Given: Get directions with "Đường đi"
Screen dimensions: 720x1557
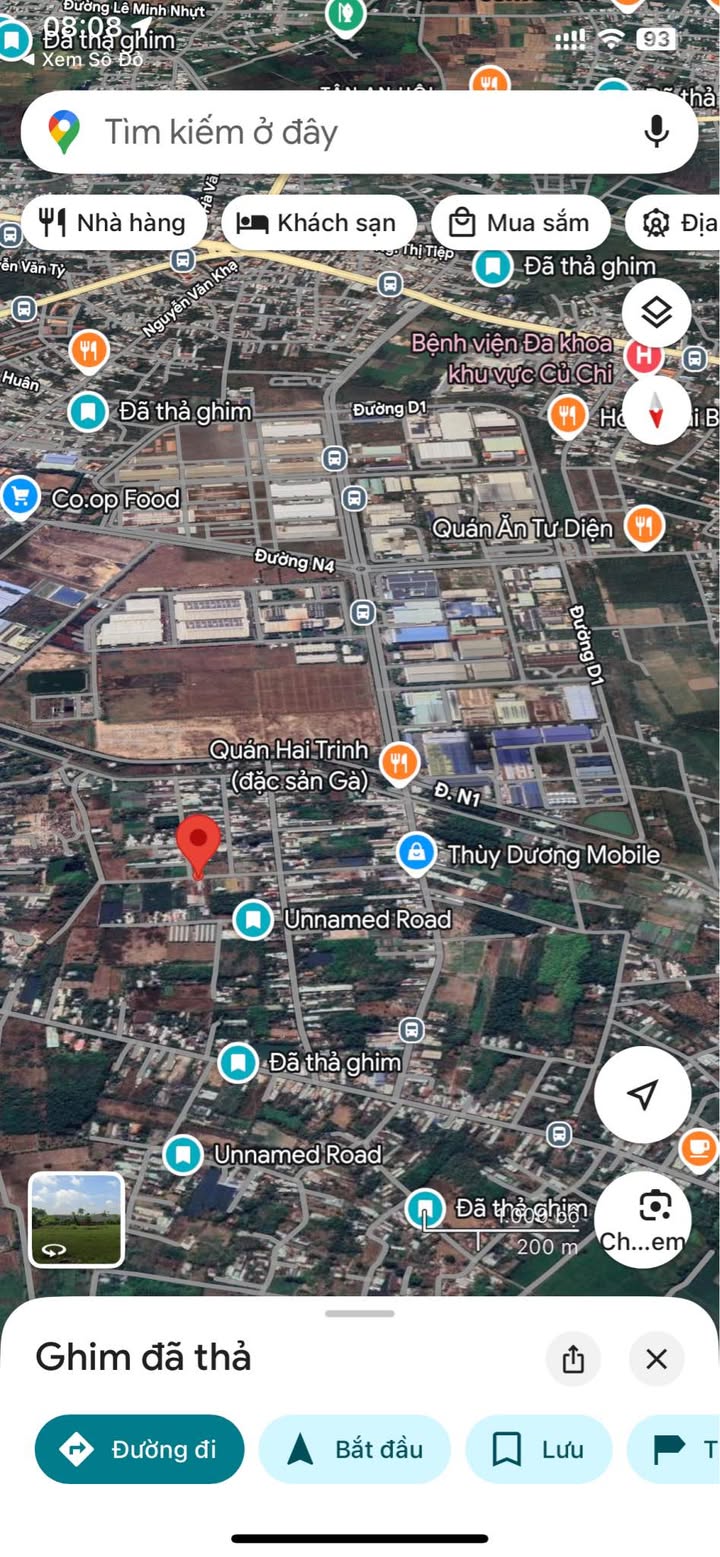Looking at the screenshot, I should click(140, 1449).
